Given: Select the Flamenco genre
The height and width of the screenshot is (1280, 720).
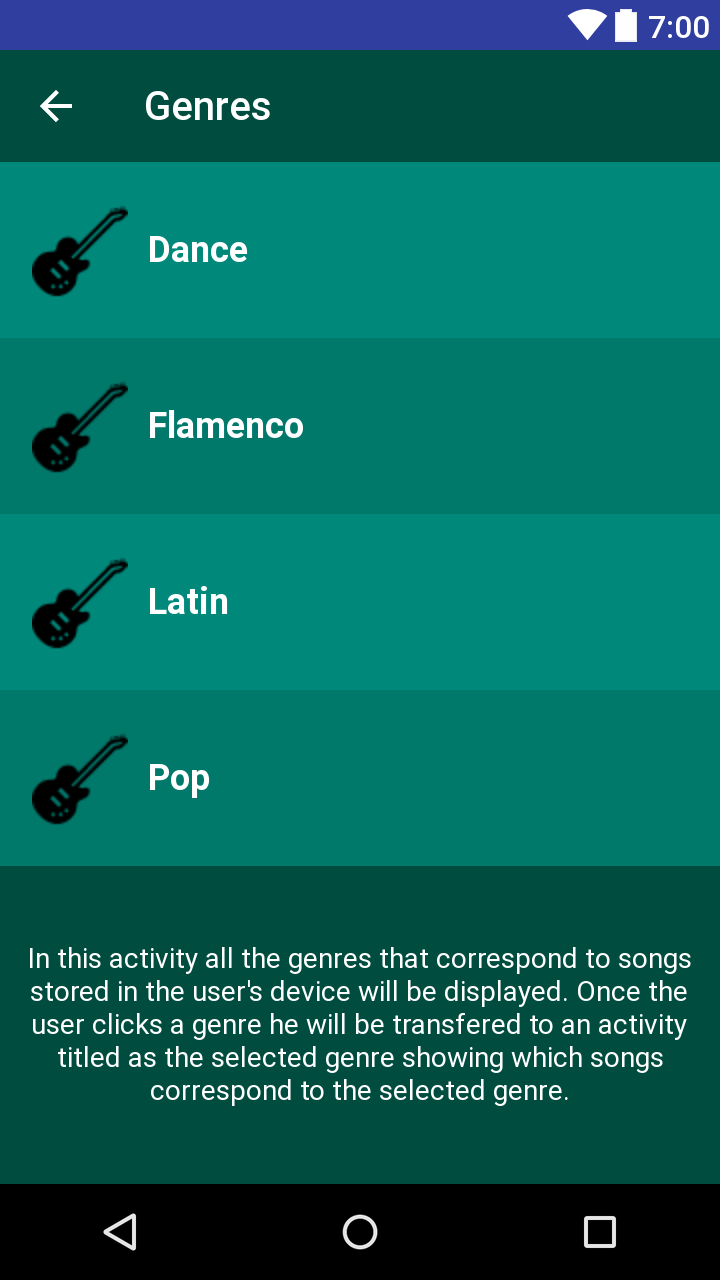Looking at the screenshot, I should coord(360,426).
